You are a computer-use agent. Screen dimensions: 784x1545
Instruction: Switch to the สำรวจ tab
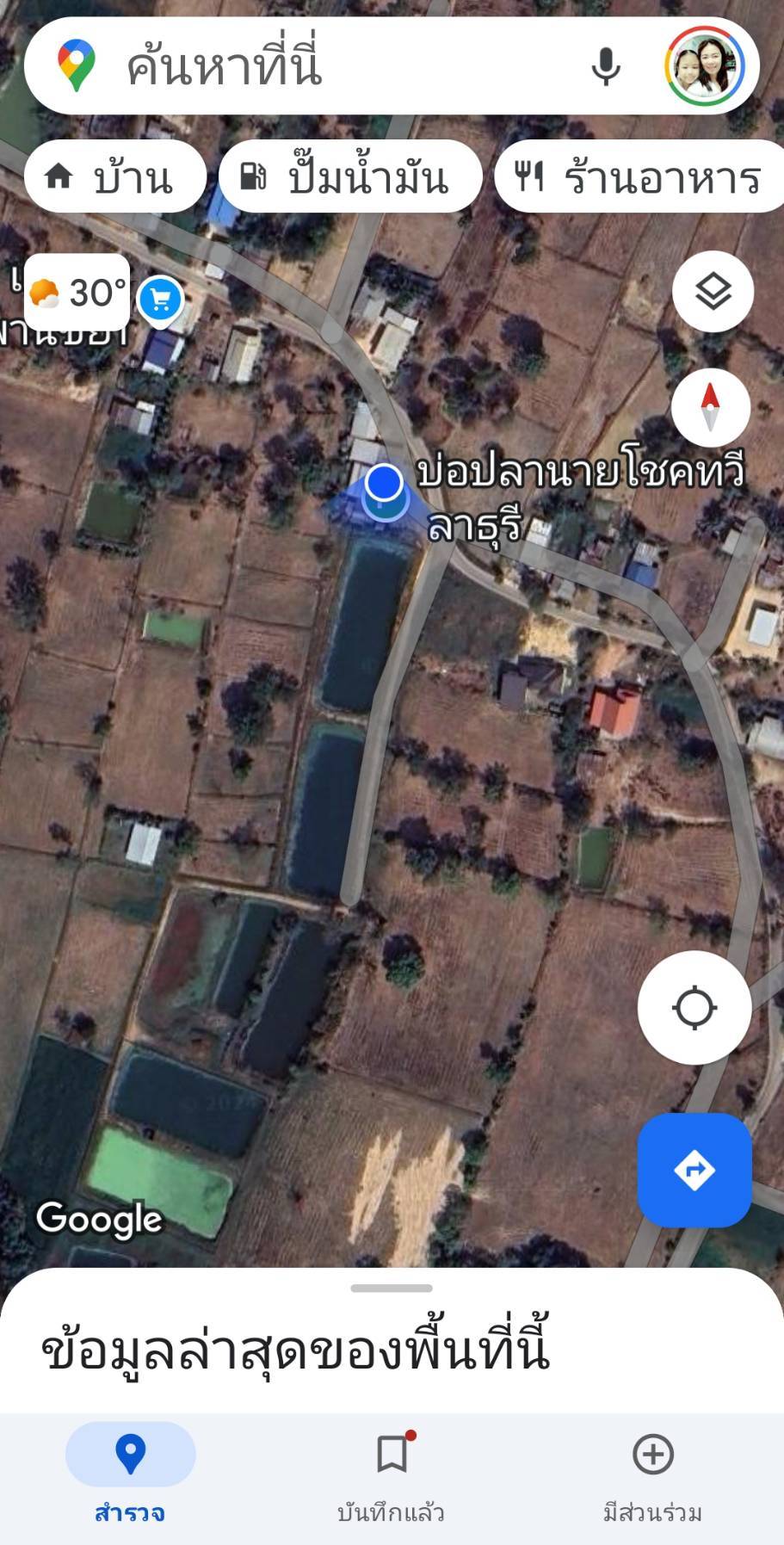click(x=130, y=1474)
